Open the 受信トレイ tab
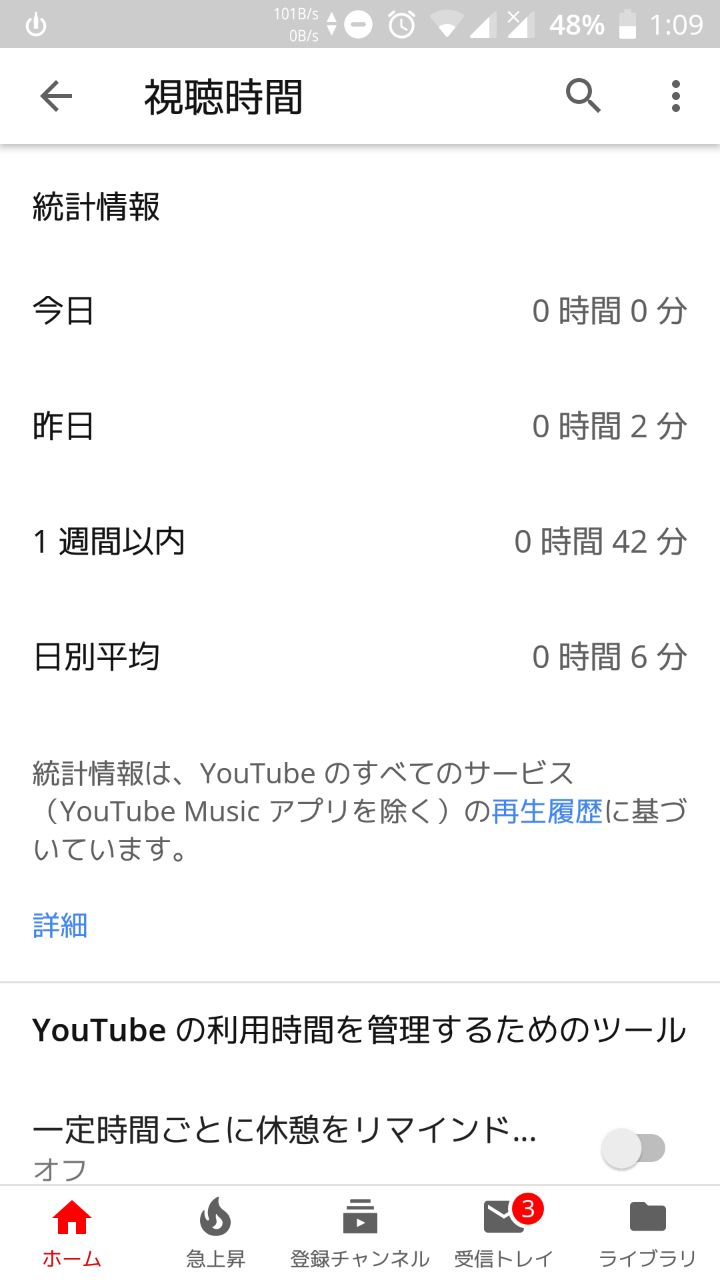The height and width of the screenshot is (1280, 720). pos(504,1232)
